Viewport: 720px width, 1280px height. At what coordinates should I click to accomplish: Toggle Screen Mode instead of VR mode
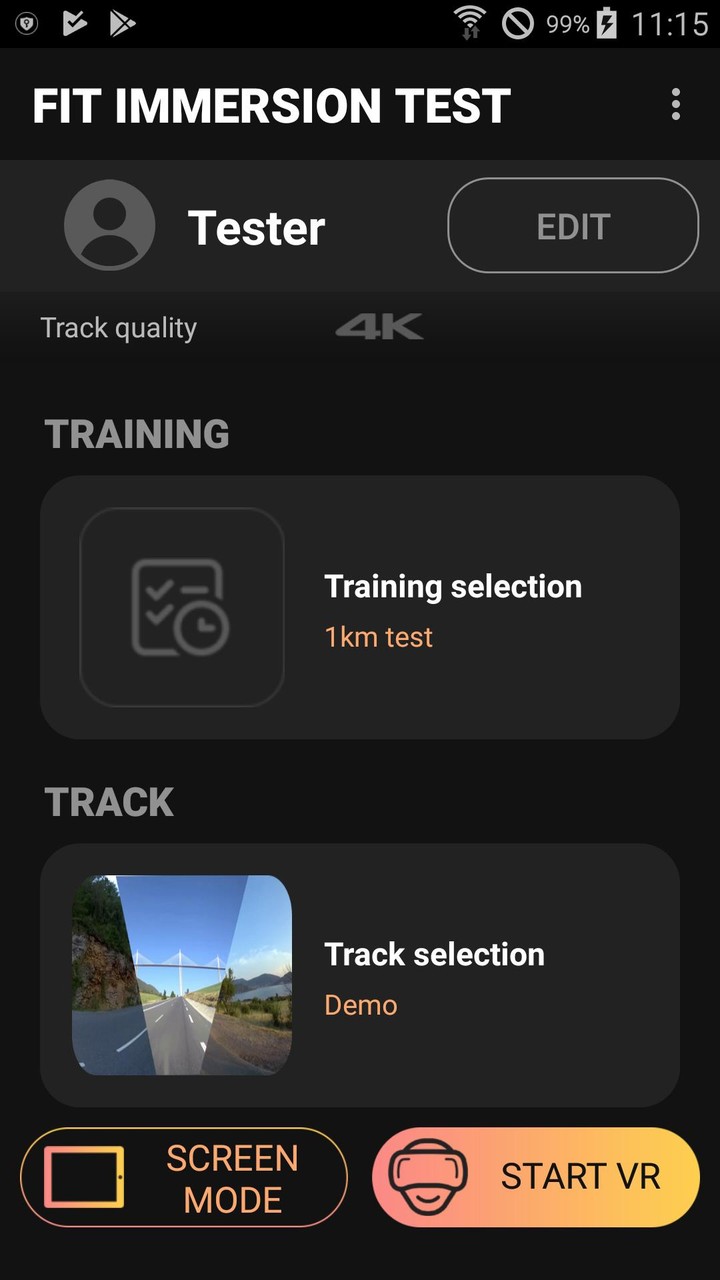pos(185,1177)
